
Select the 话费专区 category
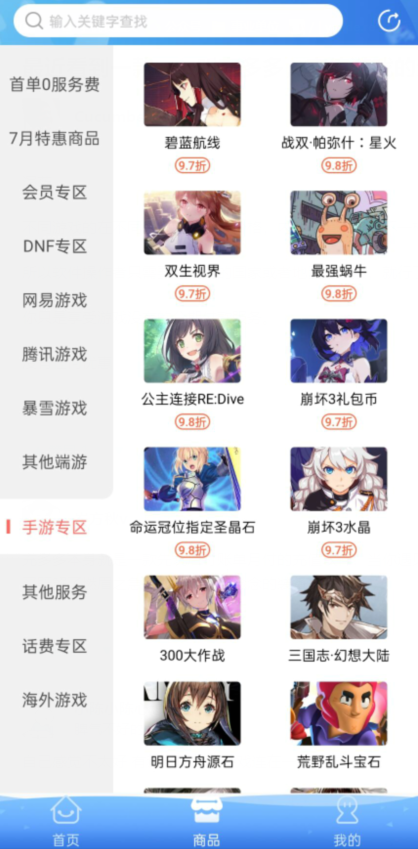click(55, 646)
